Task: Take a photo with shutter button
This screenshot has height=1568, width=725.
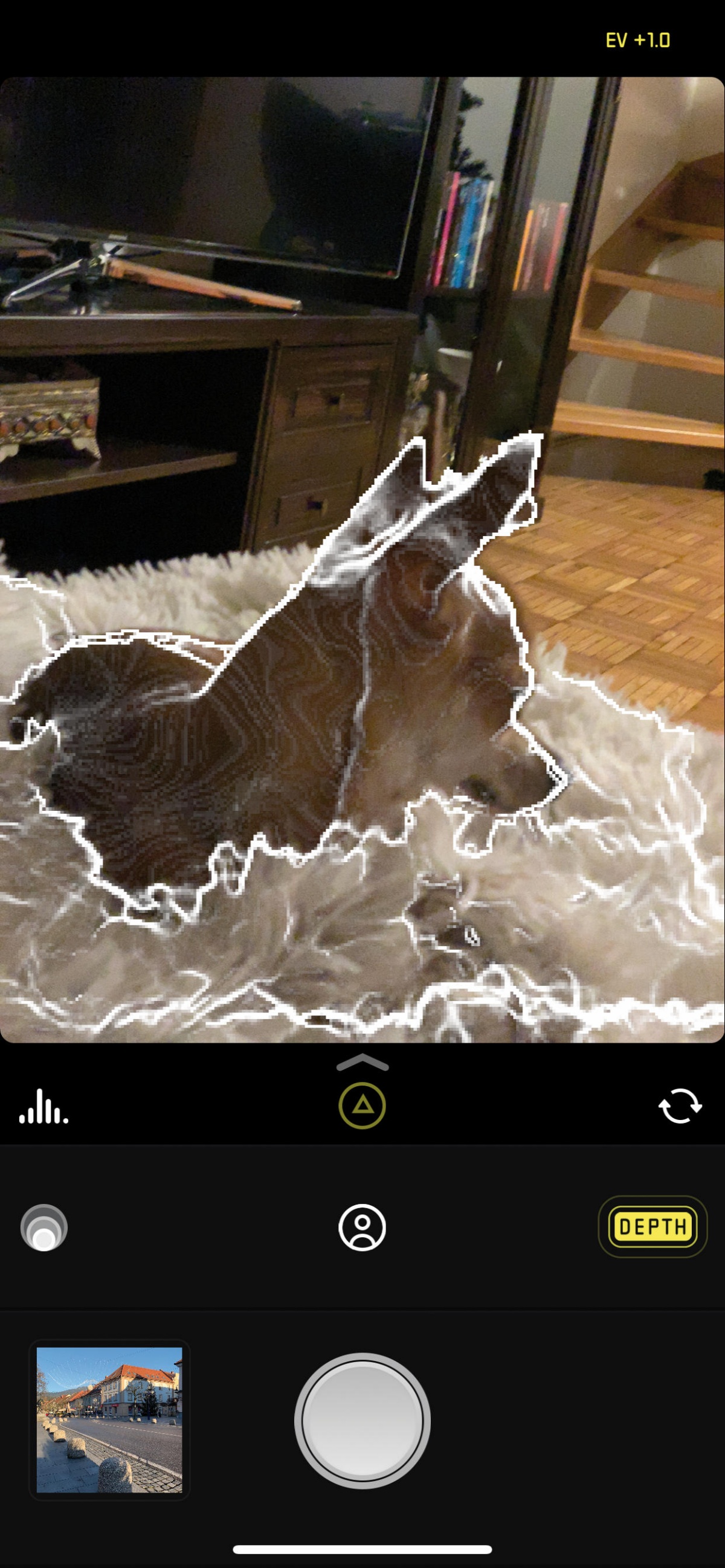Action: click(x=362, y=1421)
